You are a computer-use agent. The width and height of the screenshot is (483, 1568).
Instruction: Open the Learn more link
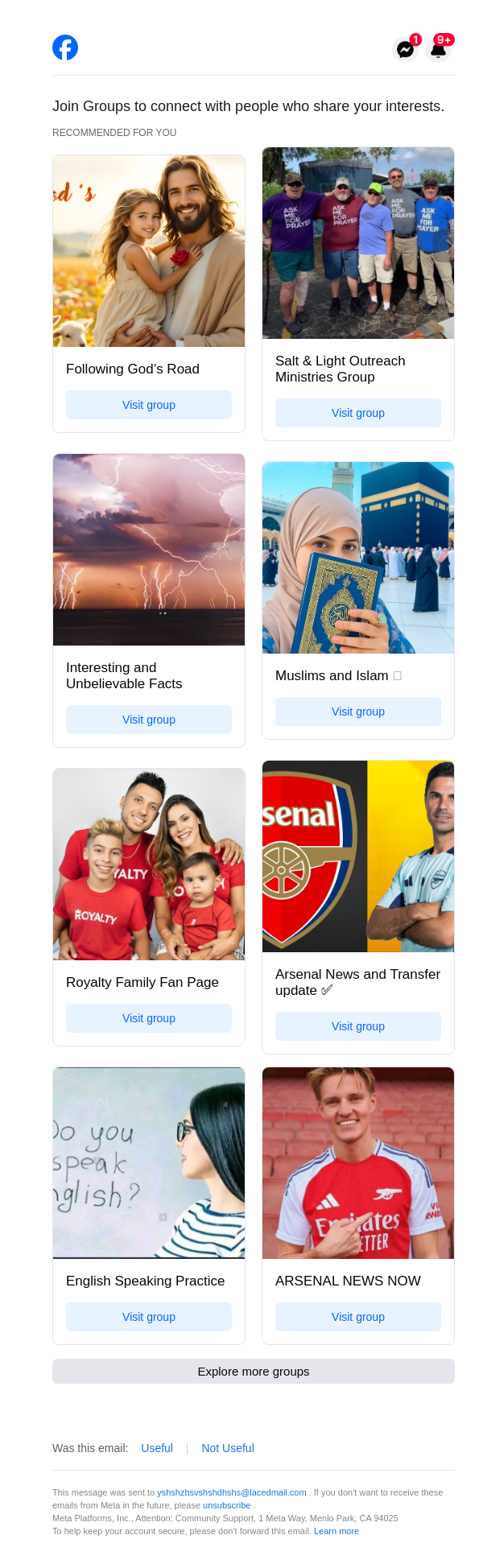click(336, 1531)
